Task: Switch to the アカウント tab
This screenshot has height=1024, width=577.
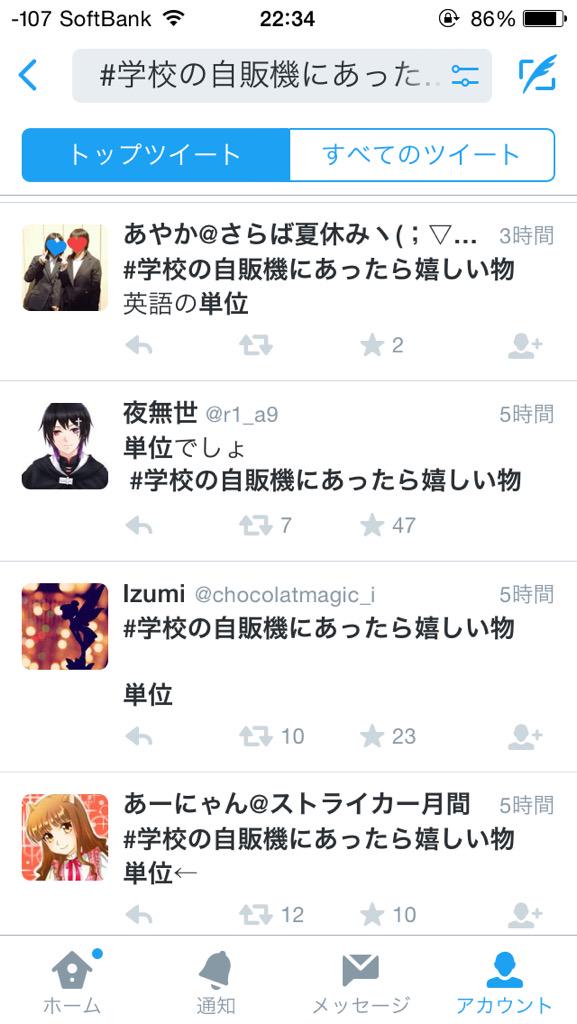Action: click(x=505, y=982)
